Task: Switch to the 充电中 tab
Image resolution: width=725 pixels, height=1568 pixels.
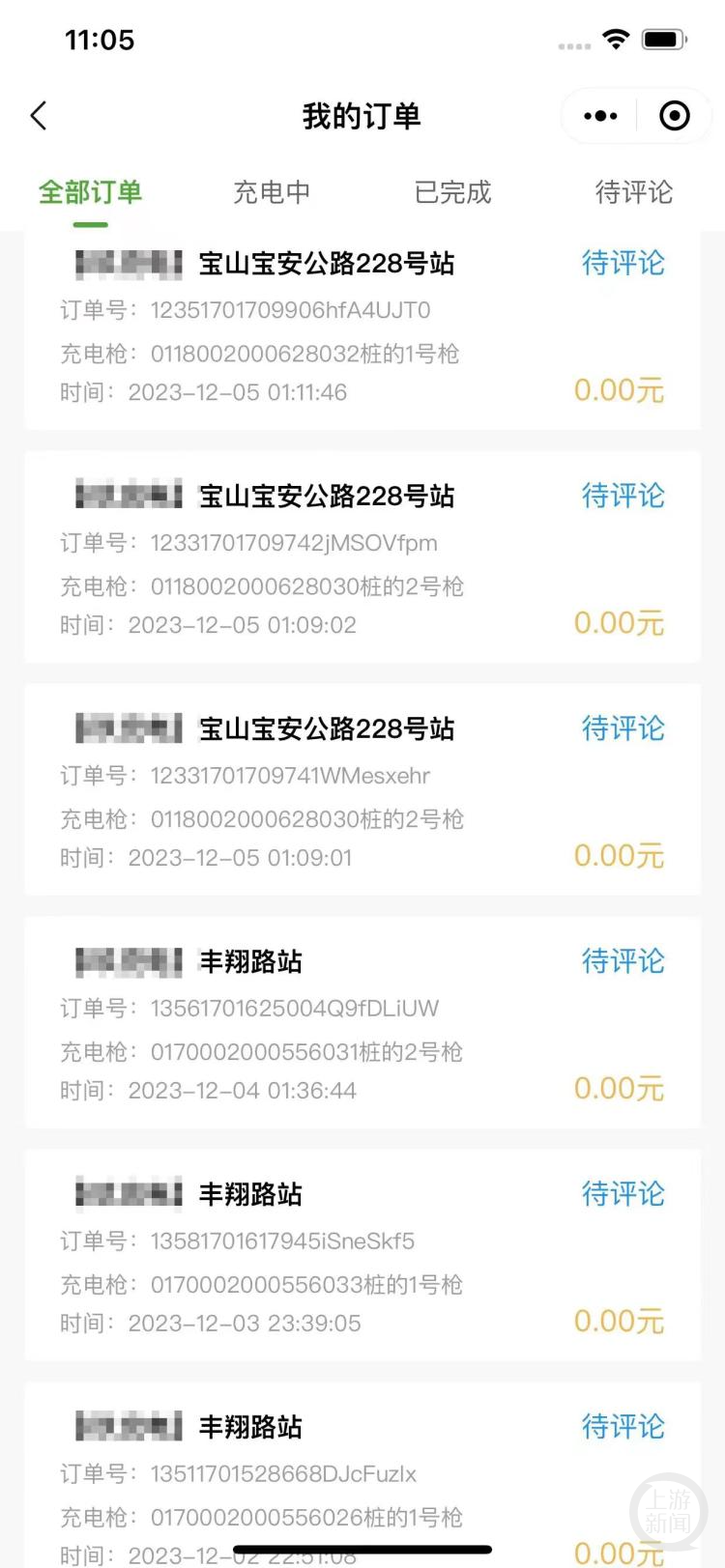Action: point(272,192)
